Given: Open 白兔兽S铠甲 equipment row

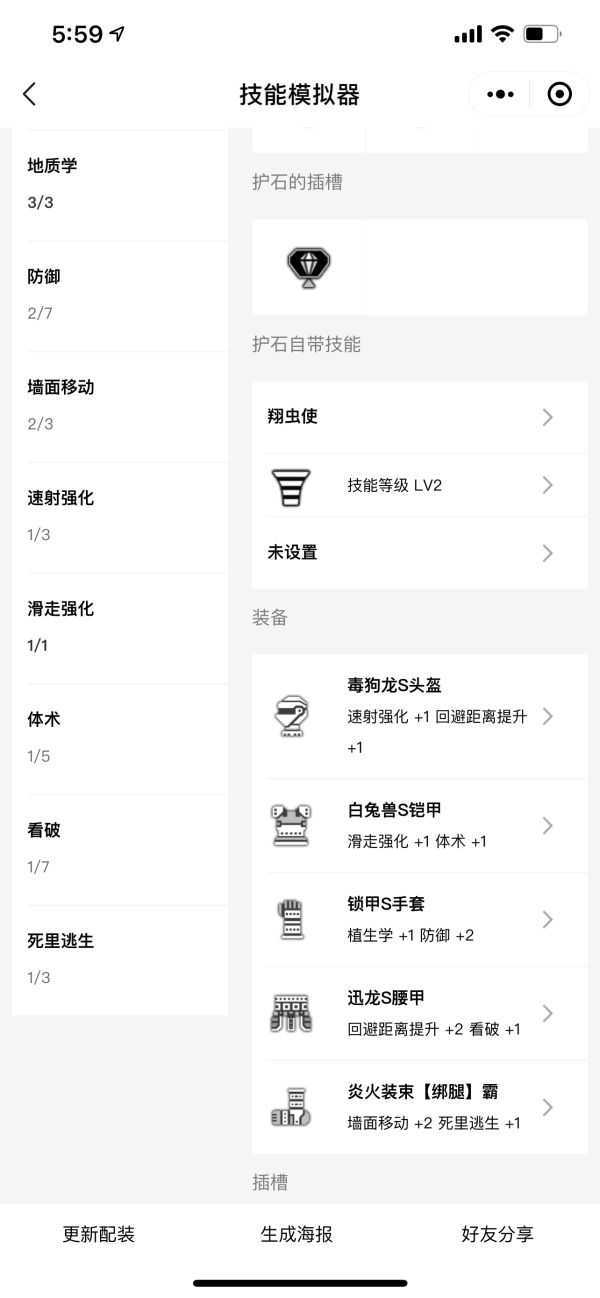Looking at the screenshot, I should click(x=419, y=825).
